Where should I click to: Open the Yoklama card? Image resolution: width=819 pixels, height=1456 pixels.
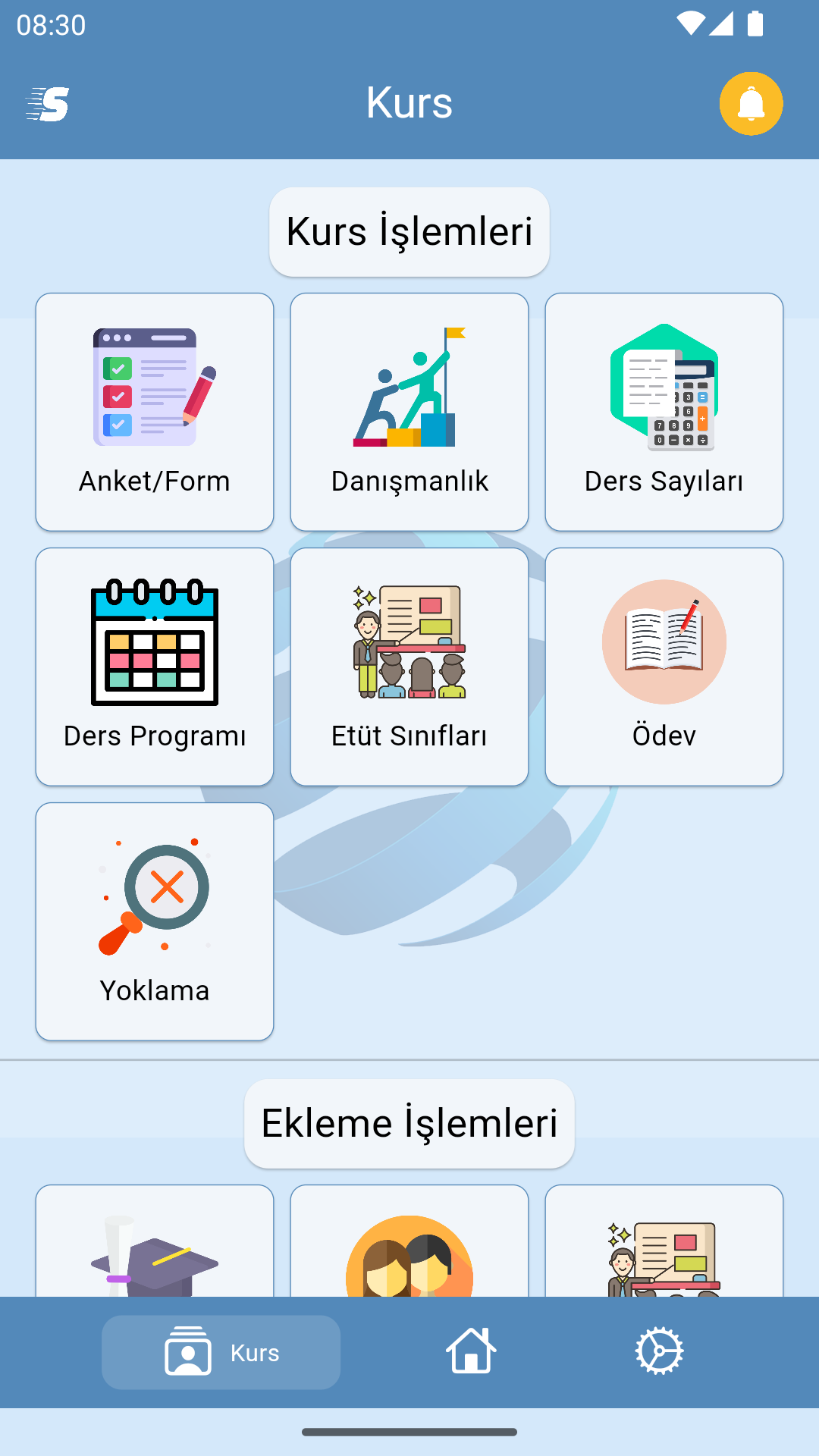(x=155, y=921)
